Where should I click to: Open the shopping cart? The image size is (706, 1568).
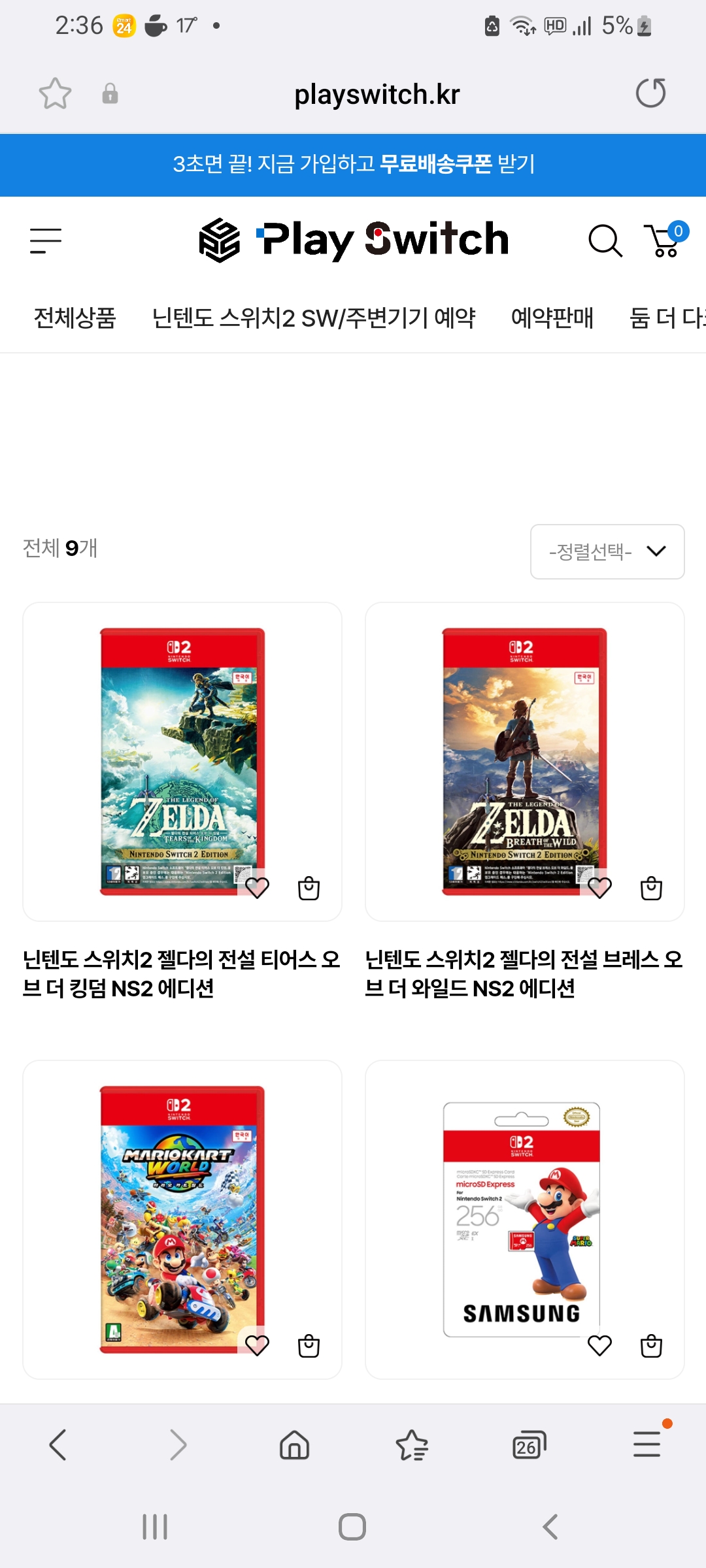(x=666, y=239)
